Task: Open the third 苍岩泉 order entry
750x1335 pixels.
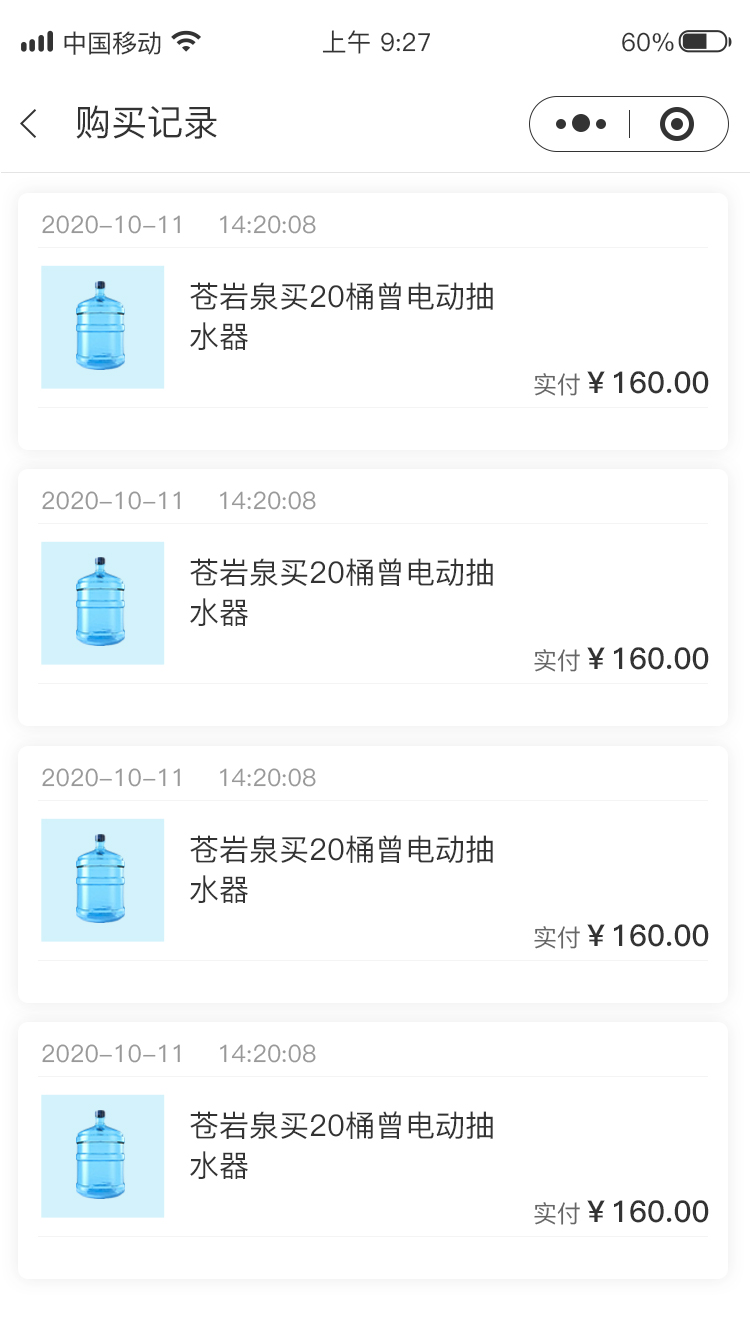Action: tap(375, 868)
